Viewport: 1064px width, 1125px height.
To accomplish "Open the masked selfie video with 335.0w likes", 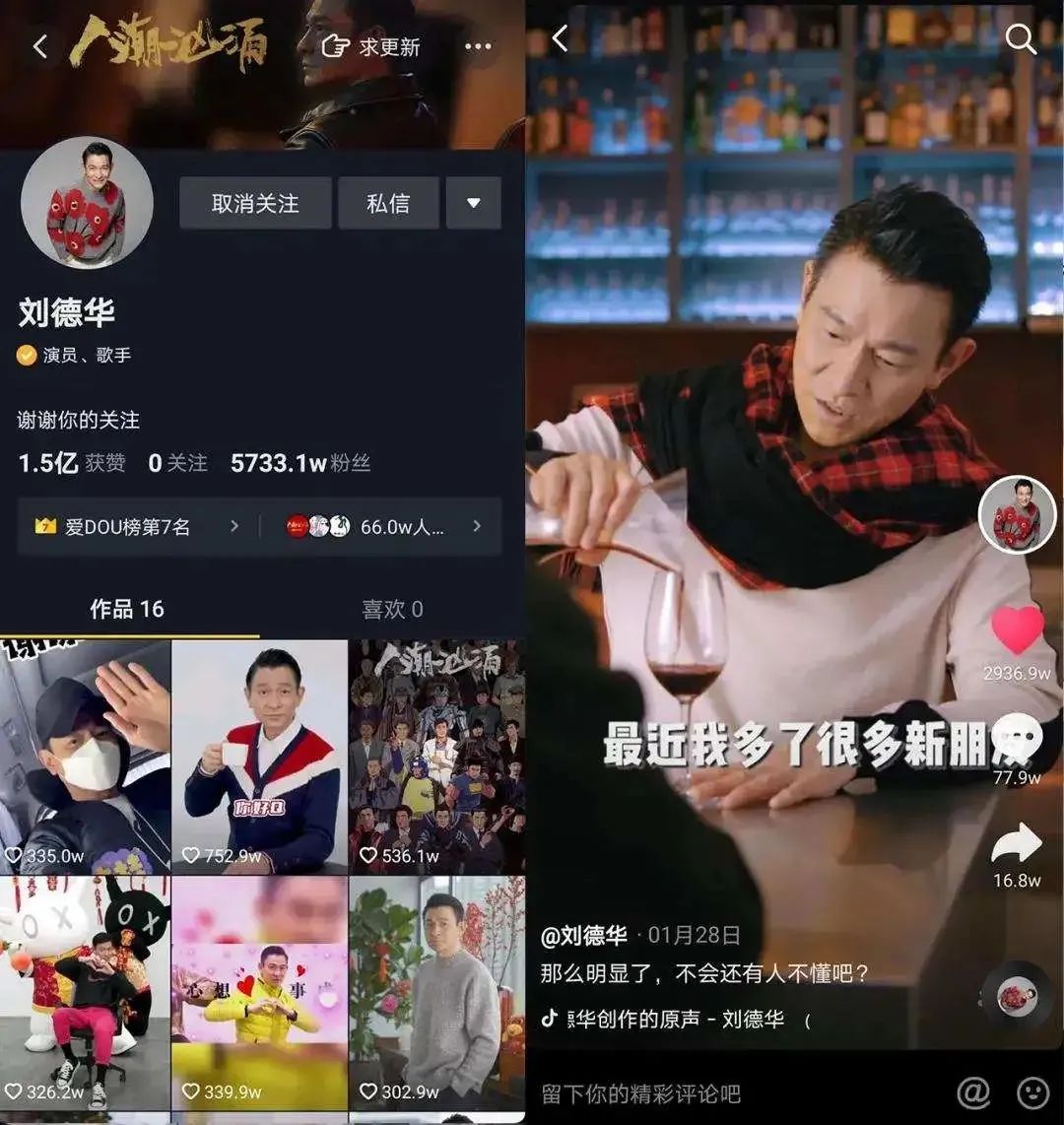I will click(x=85, y=757).
